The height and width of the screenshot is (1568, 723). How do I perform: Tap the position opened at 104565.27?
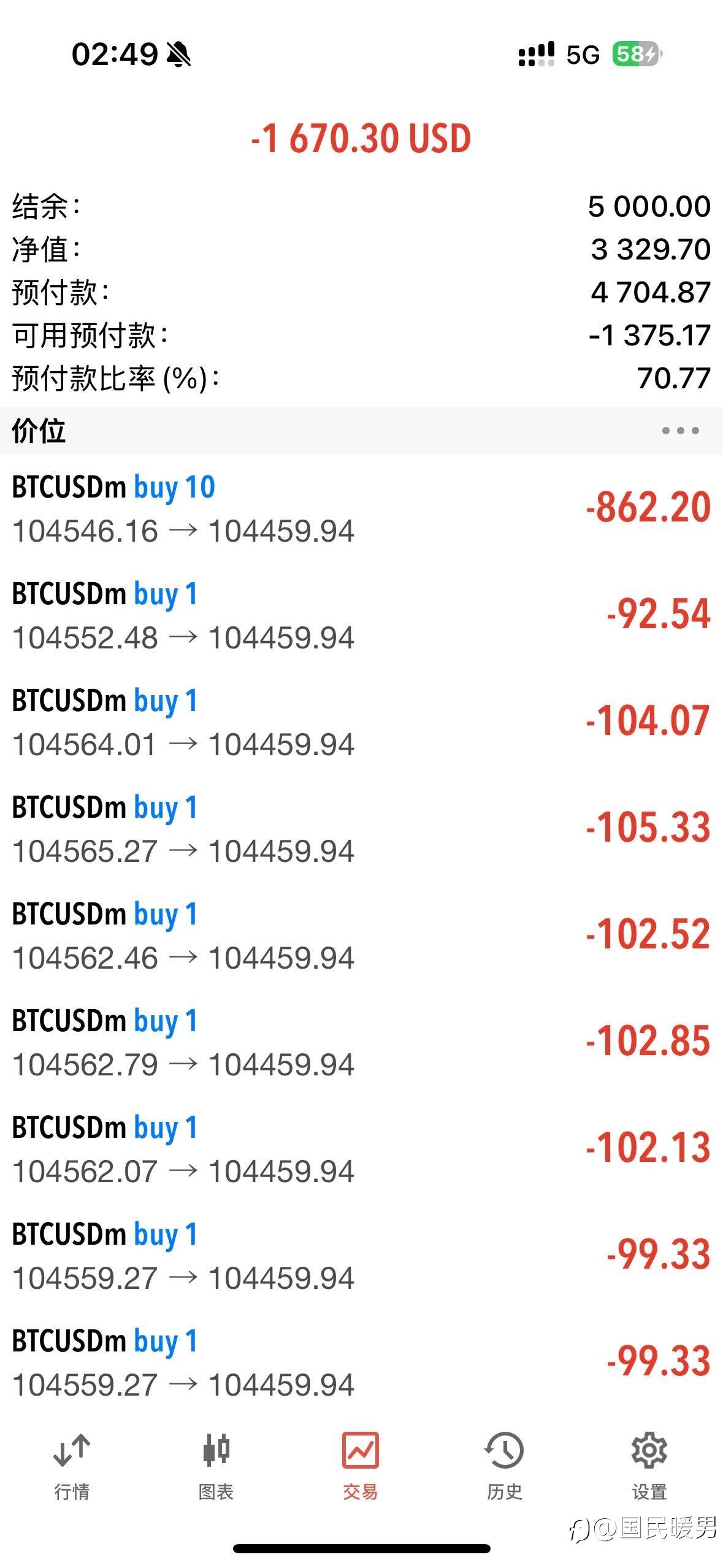coord(361,829)
